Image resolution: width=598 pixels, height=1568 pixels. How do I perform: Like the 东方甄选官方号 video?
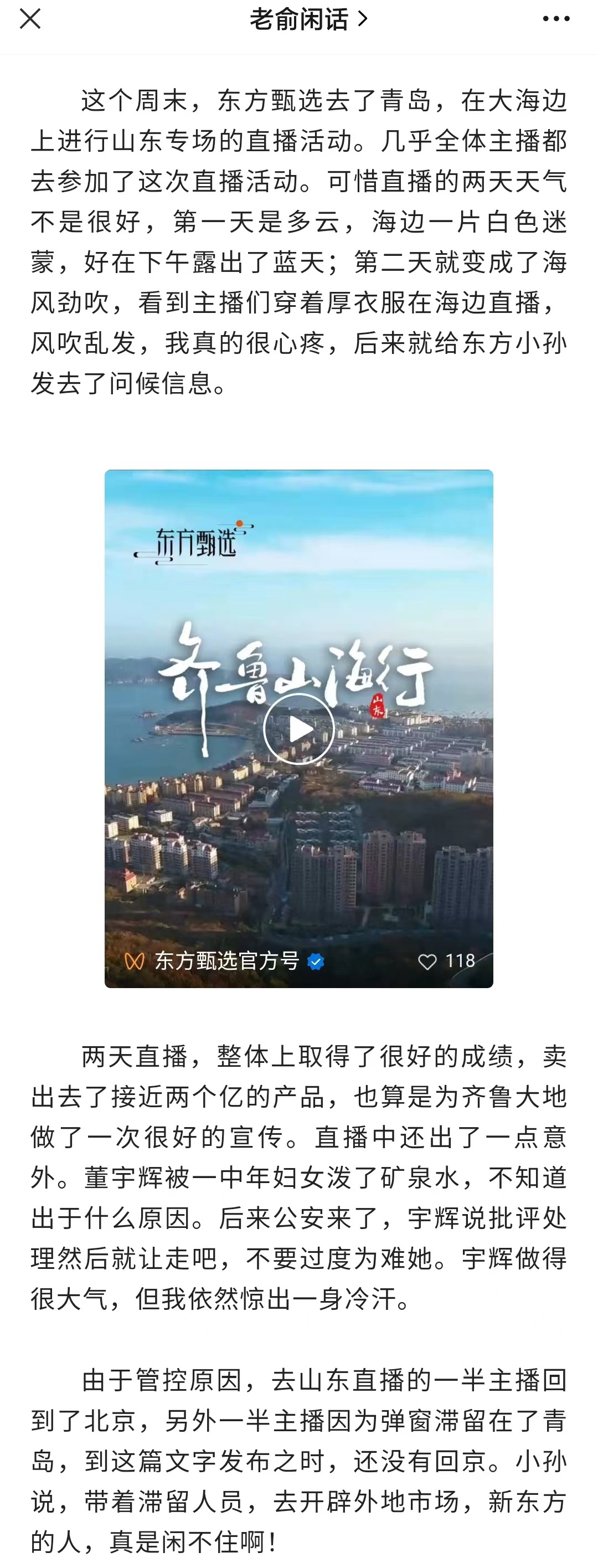tap(427, 961)
